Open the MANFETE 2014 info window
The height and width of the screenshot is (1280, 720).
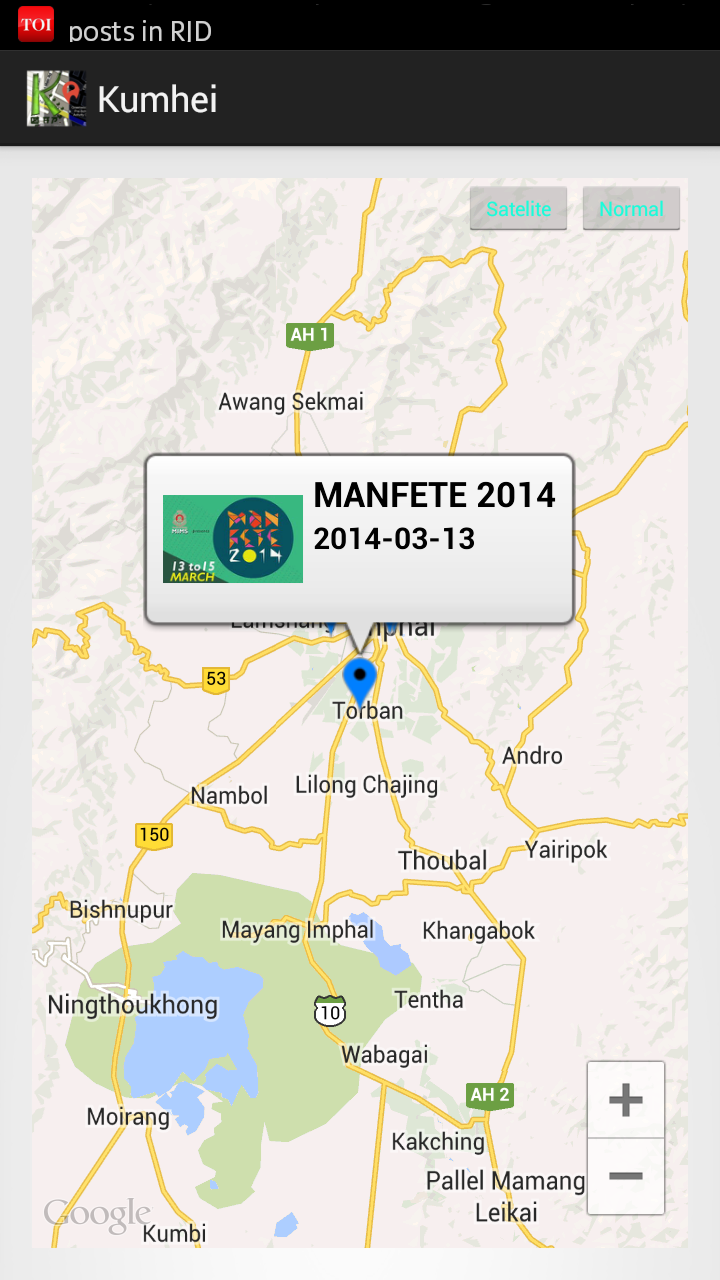[x=360, y=539]
